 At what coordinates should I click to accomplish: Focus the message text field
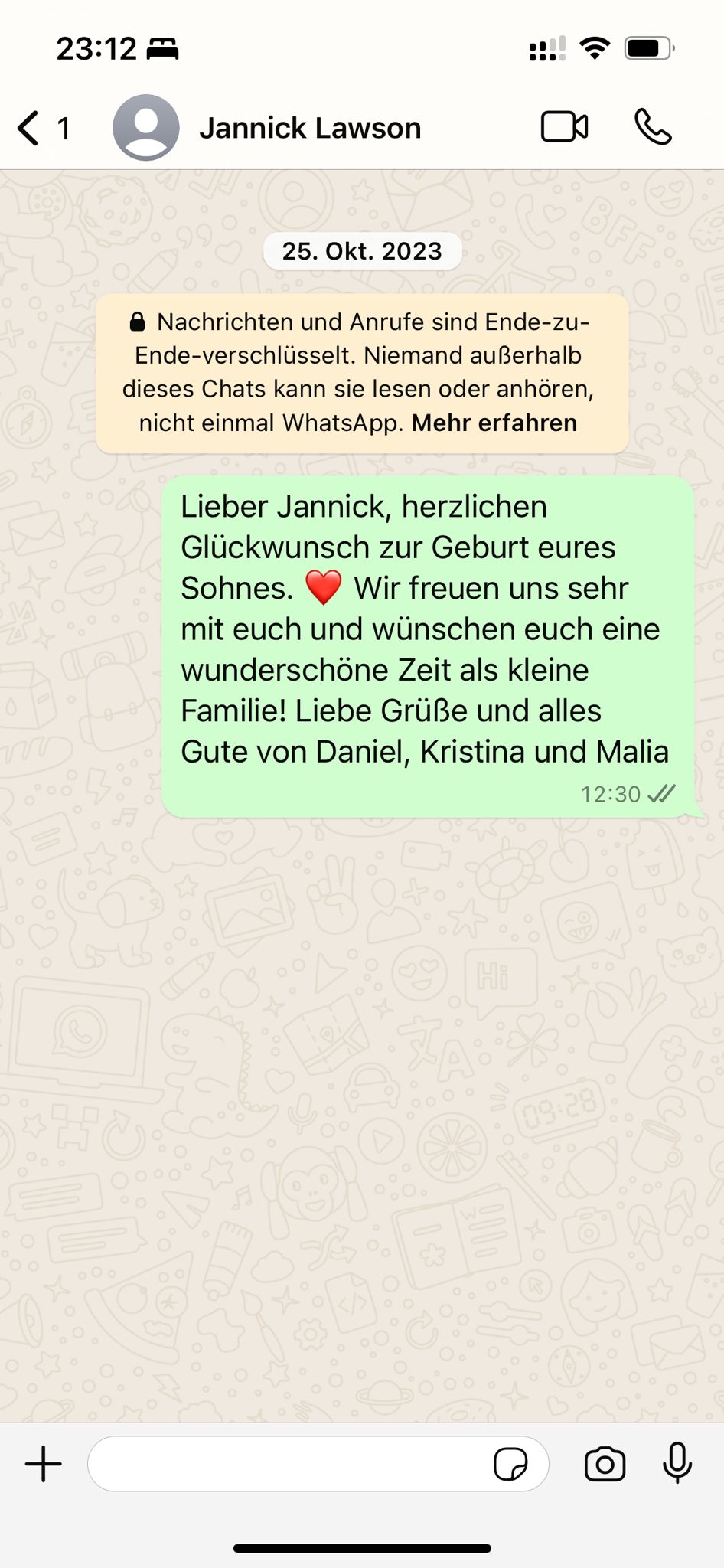[291, 1465]
